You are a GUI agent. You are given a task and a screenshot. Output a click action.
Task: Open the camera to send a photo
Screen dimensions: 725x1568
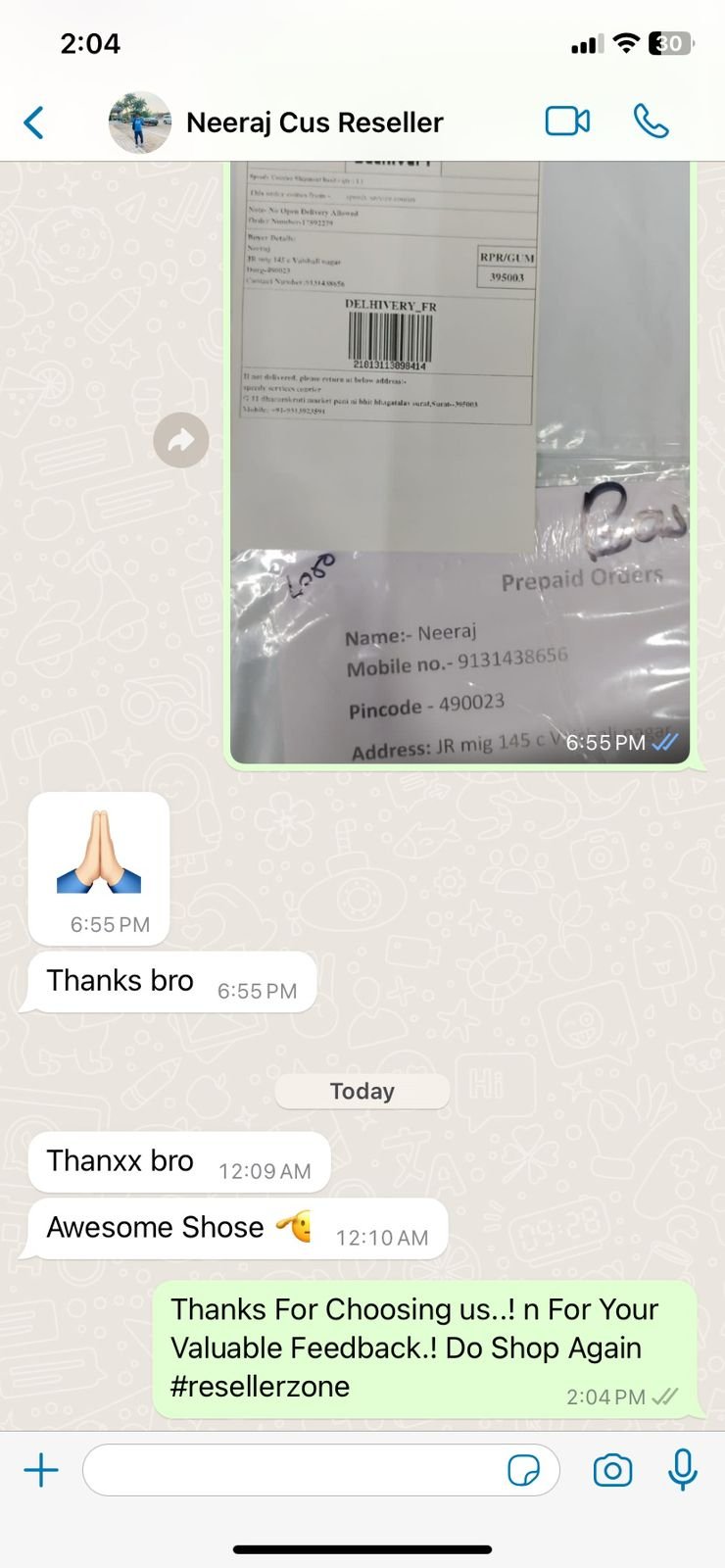[x=612, y=1470]
